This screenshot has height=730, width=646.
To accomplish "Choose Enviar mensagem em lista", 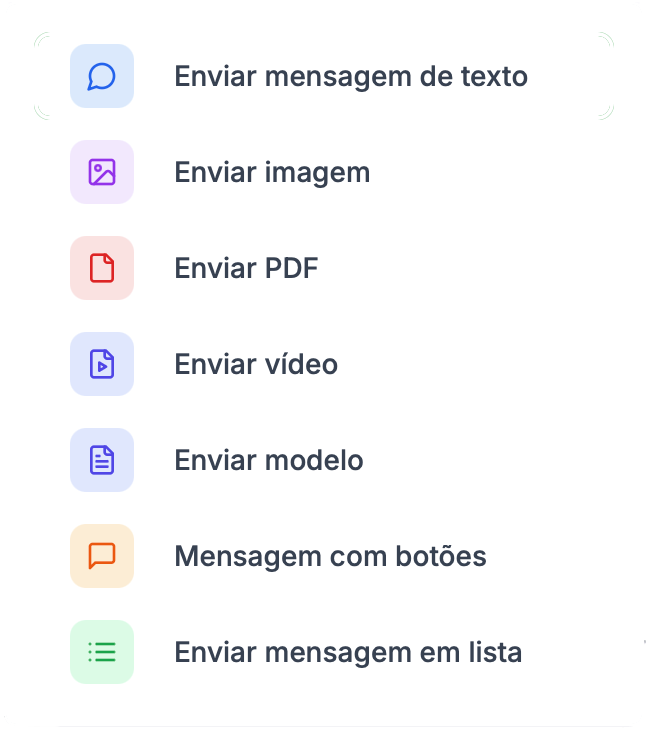I will (x=348, y=652).
